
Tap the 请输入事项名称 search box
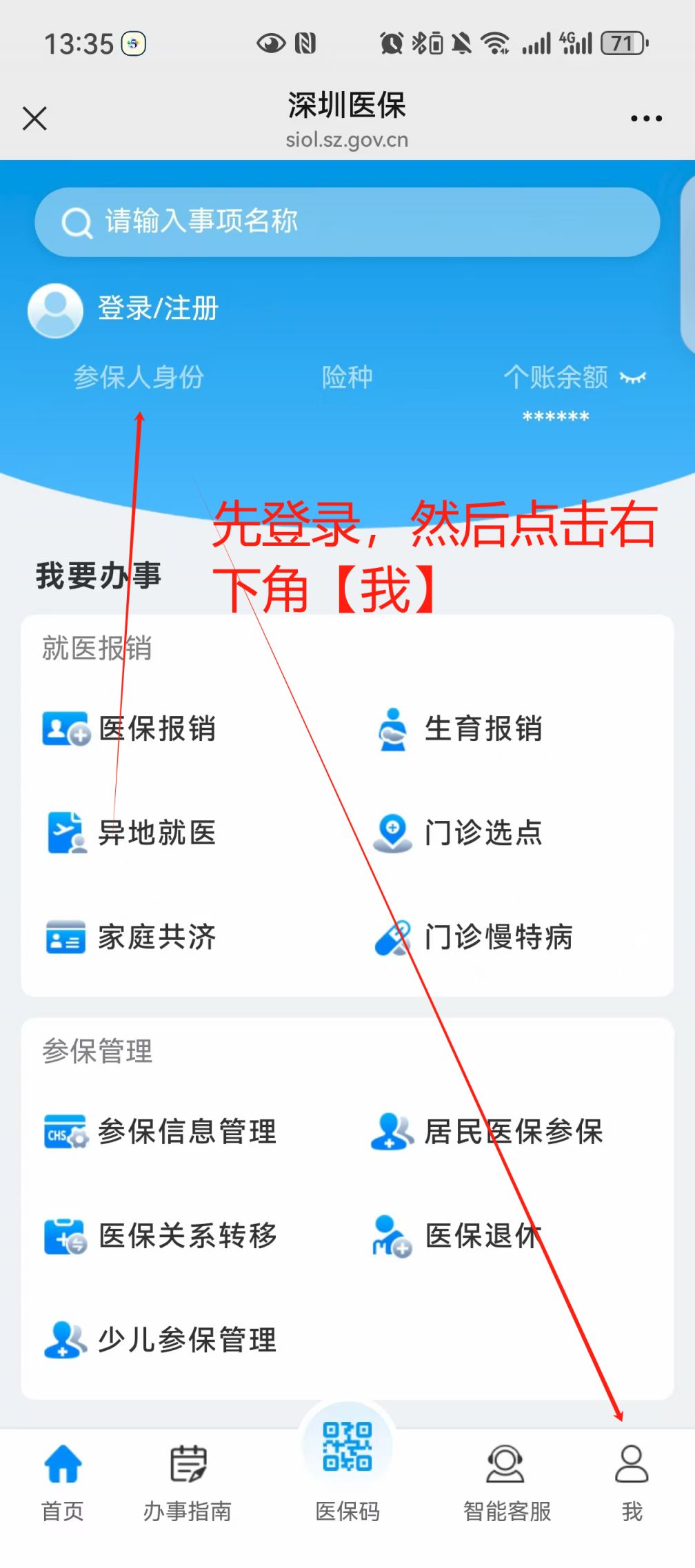[x=347, y=222]
